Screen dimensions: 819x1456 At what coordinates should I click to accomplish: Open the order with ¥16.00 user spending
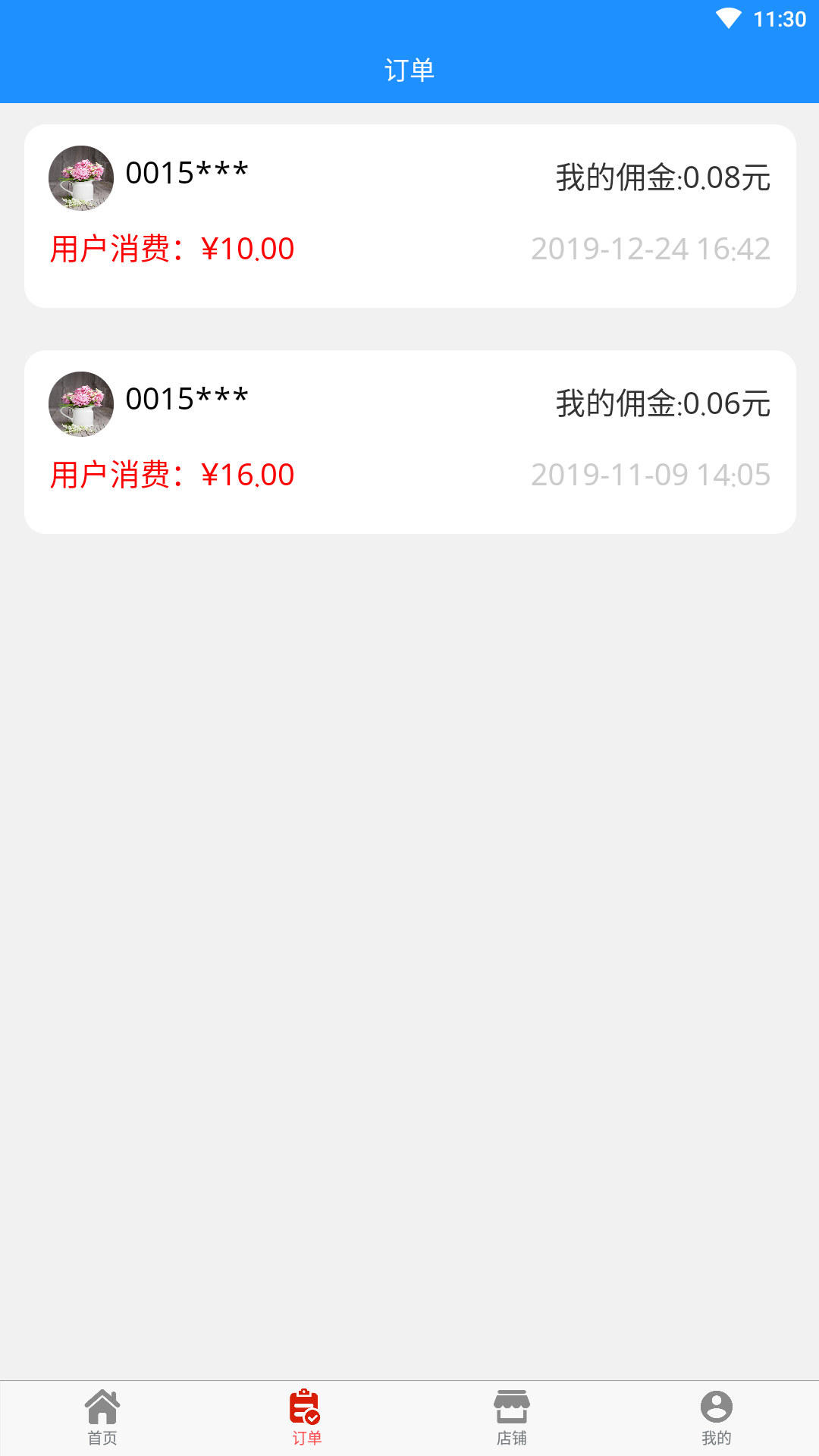pos(409,442)
